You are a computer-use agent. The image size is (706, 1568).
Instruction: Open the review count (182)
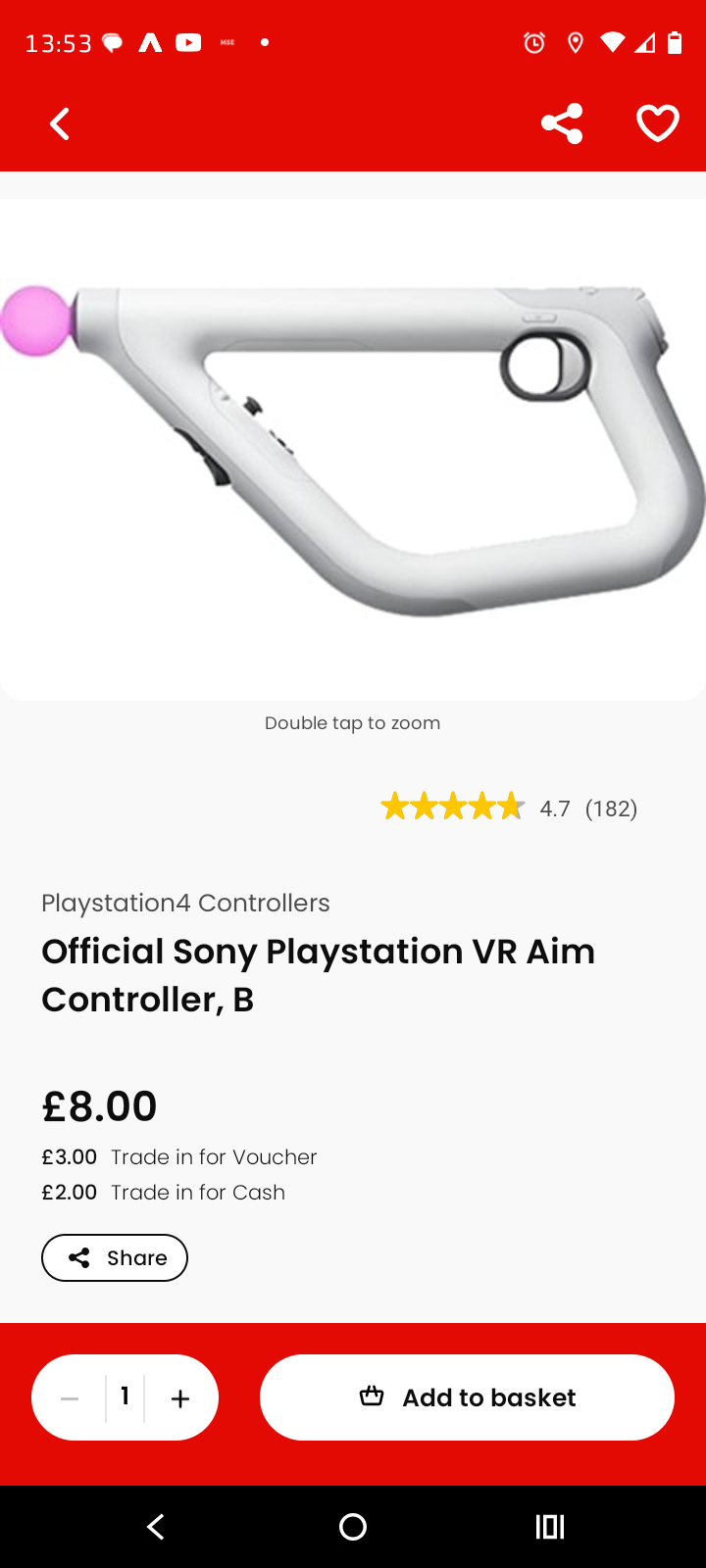coord(611,808)
